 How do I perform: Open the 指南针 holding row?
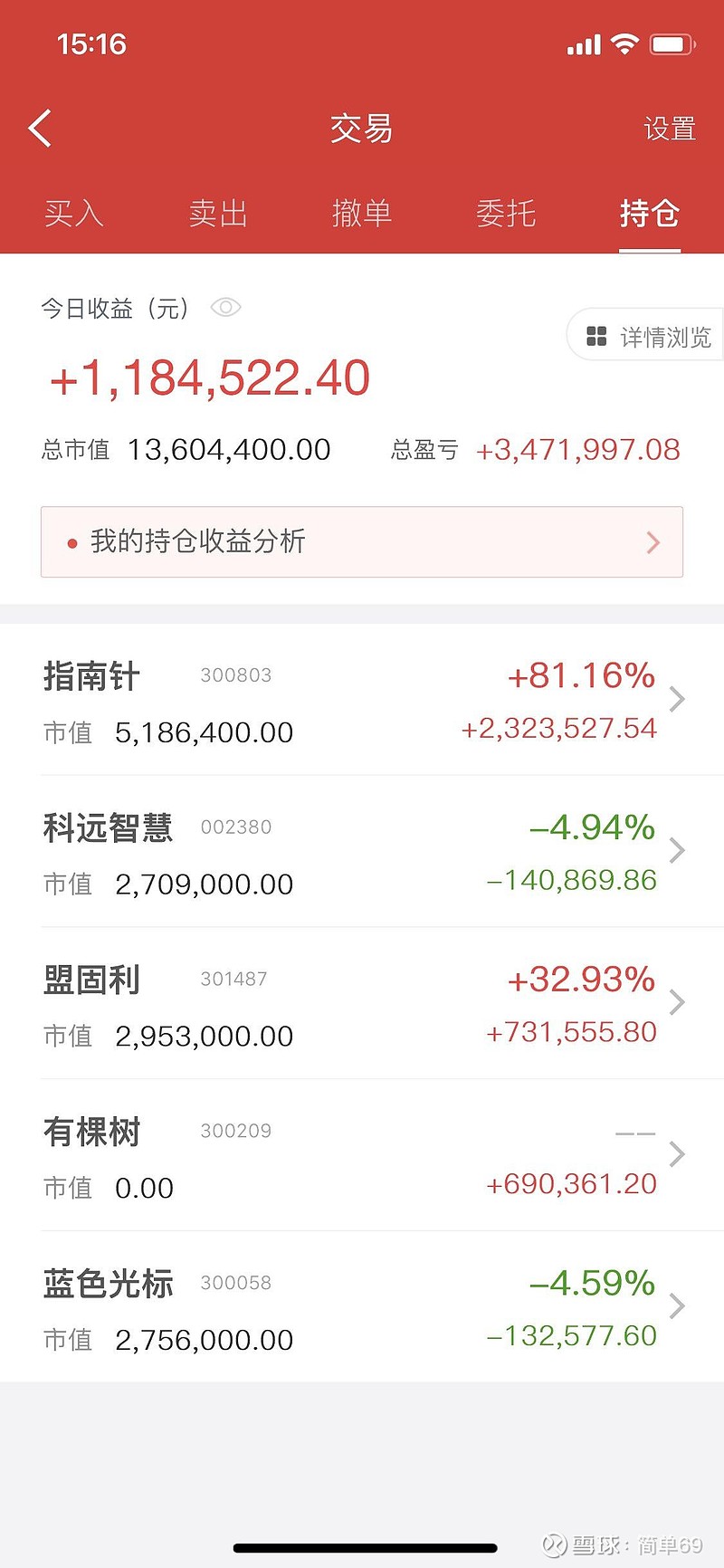click(x=362, y=700)
